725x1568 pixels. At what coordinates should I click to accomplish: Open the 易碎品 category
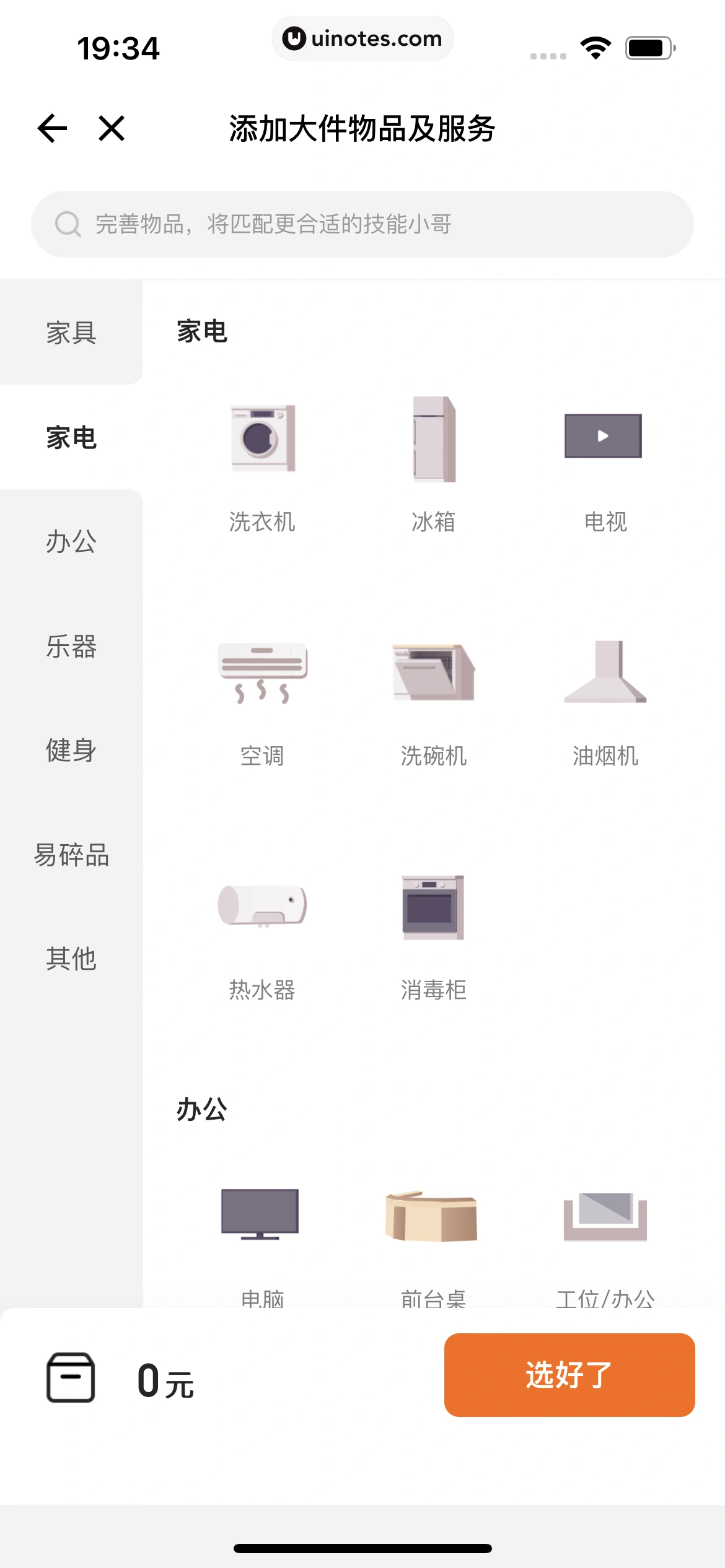[x=71, y=855]
